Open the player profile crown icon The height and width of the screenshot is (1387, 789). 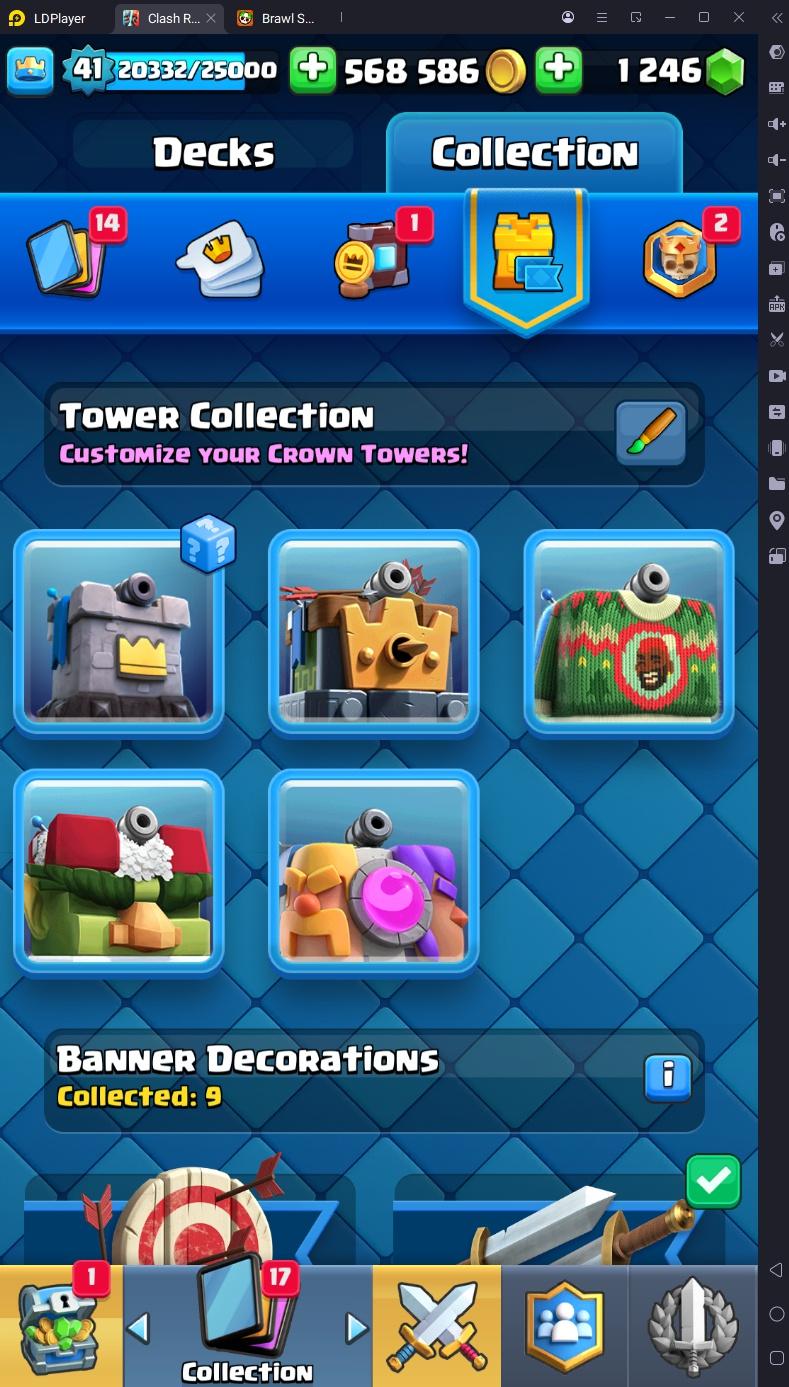coord(30,70)
